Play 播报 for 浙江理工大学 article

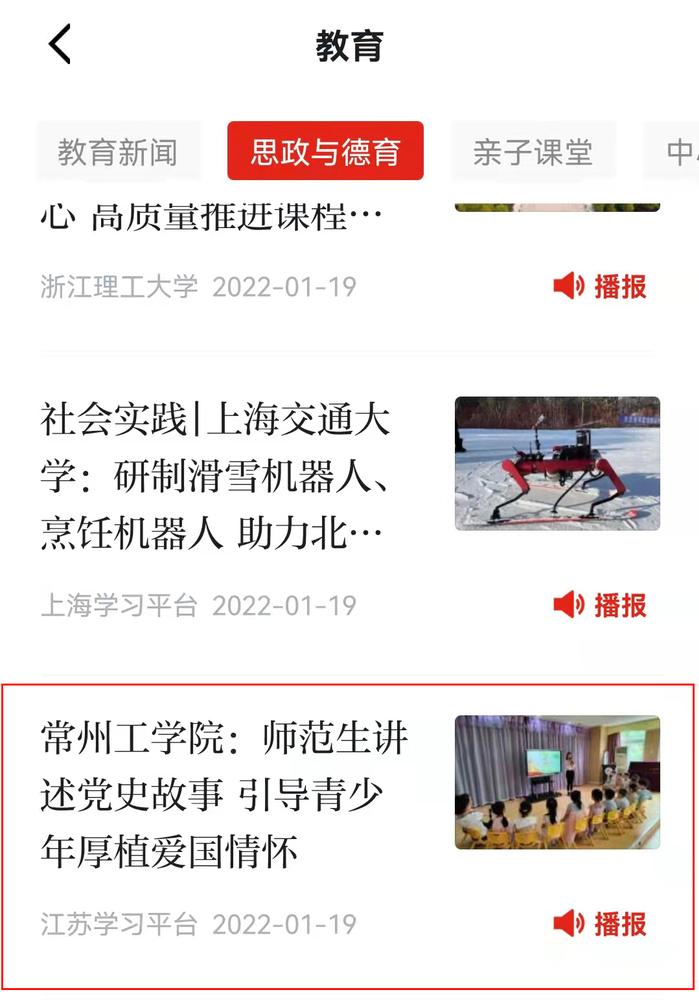tap(600, 287)
